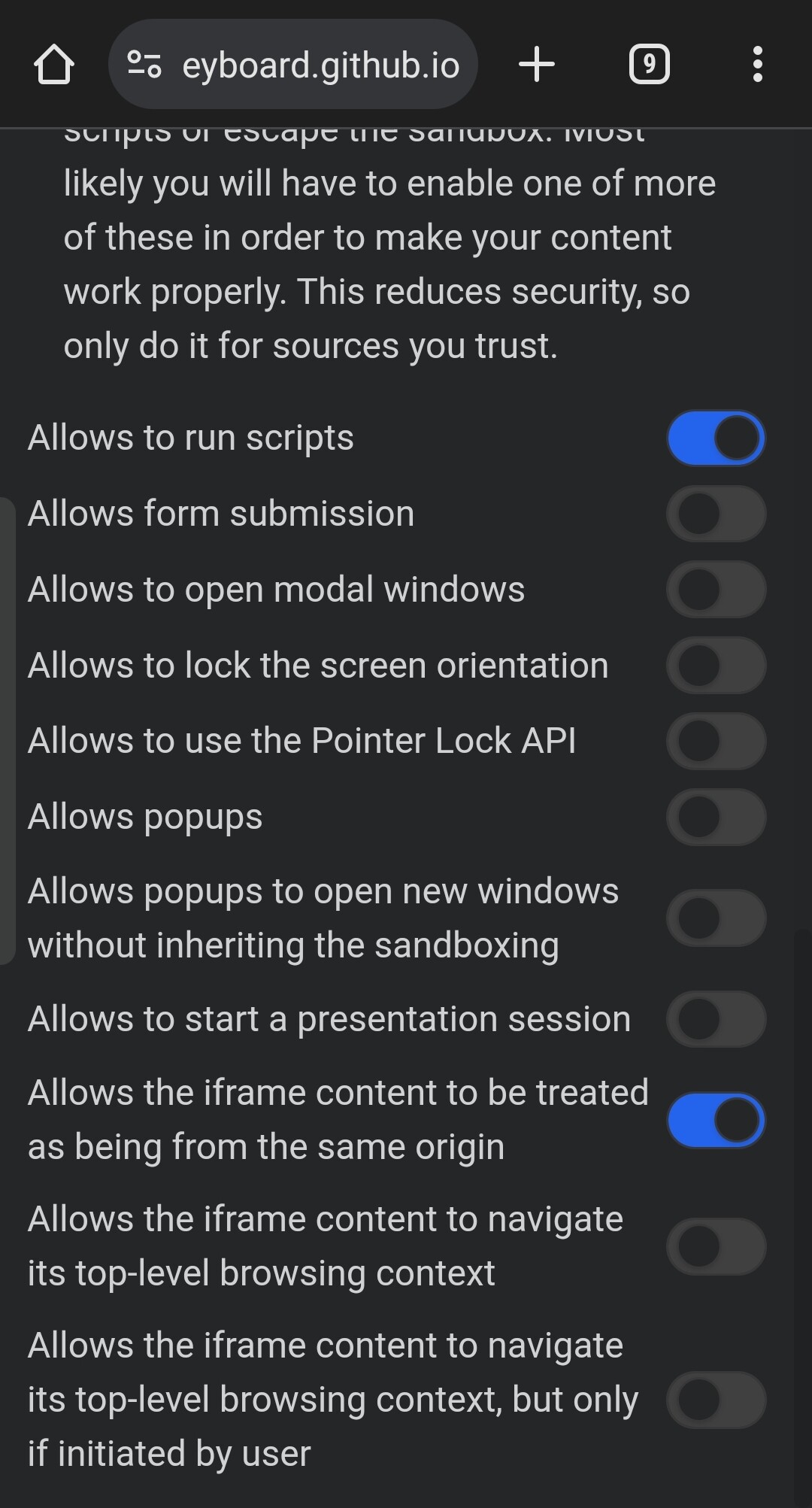Enable Allows to lock the screen orientation
812x1508 pixels.
click(716, 666)
